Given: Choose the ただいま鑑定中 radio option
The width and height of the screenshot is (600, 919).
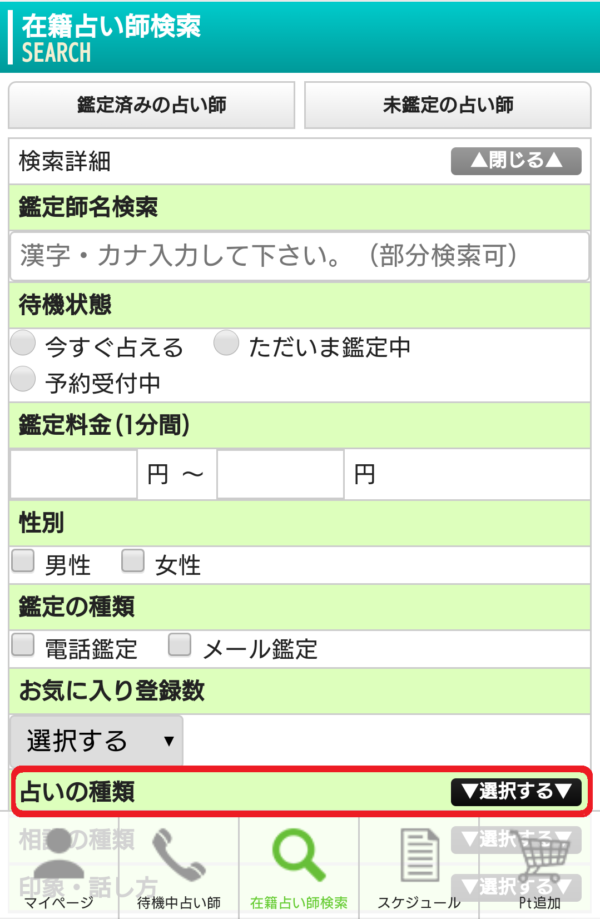Looking at the screenshot, I should click(x=227, y=345).
